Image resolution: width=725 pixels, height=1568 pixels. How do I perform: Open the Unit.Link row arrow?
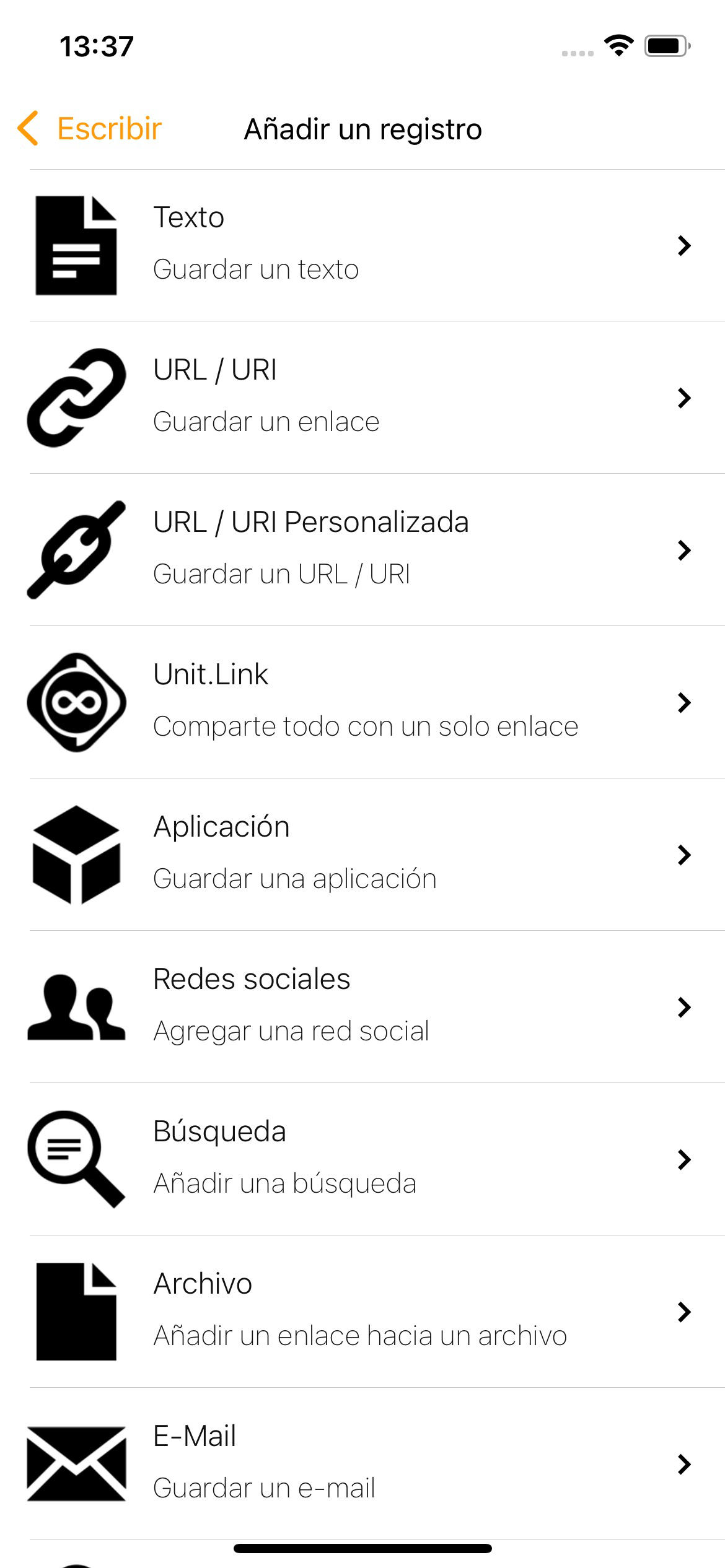(684, 703)
